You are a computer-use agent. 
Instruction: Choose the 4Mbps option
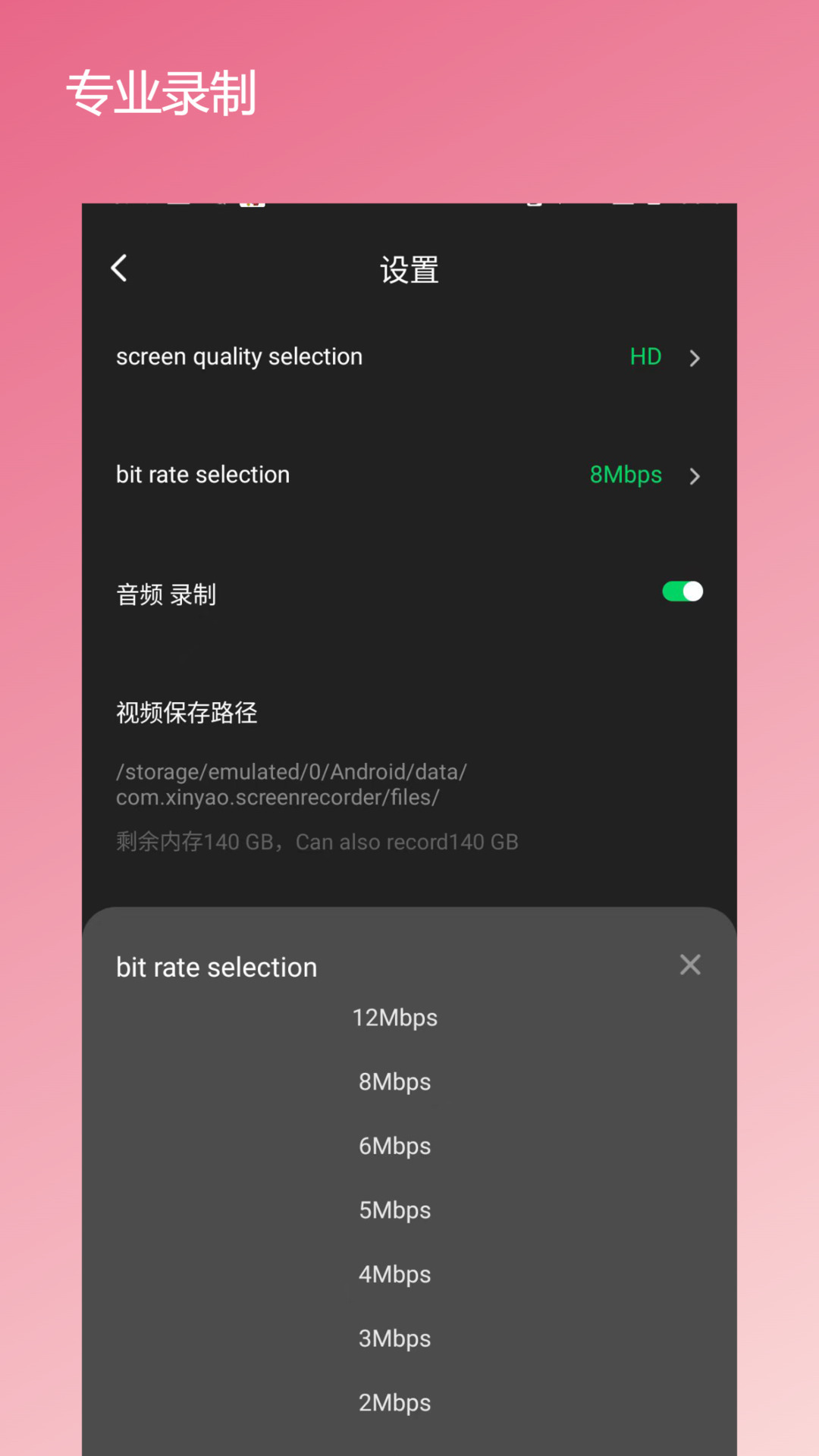coord(394,1274)
